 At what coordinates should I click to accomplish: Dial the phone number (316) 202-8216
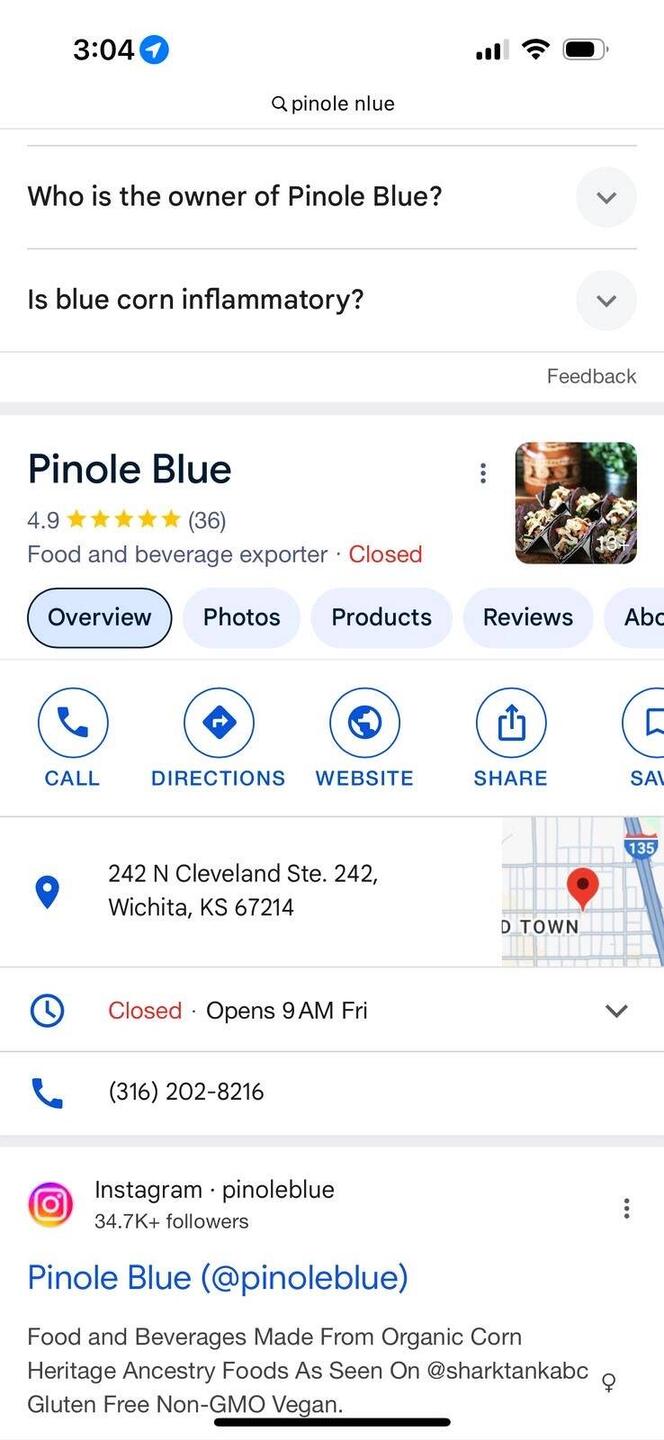pos(186,1092)
